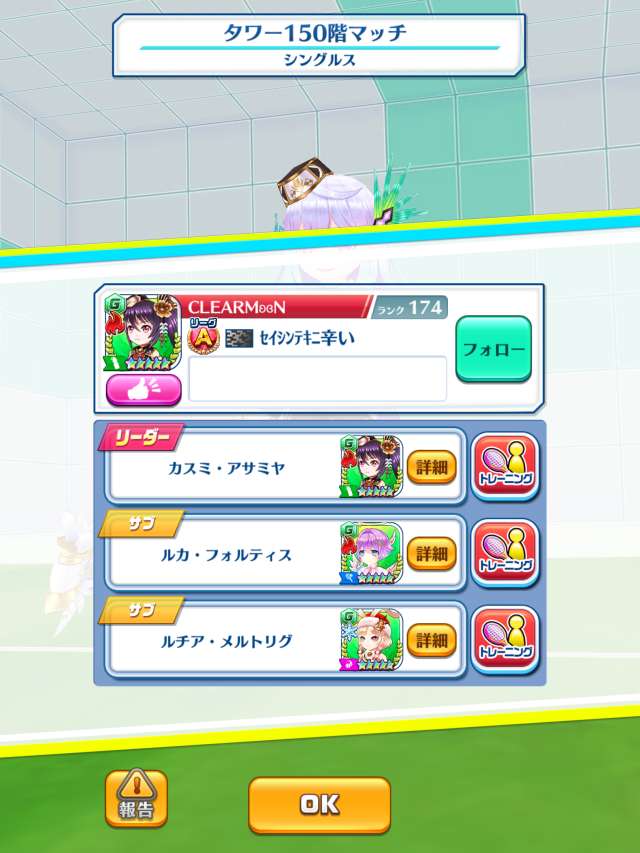Open 詳細 for ルチア・メルトリグ
Image resolution: width=640 pixels, height=853 pixels.
pyautogui.click(x=431, y=640)
